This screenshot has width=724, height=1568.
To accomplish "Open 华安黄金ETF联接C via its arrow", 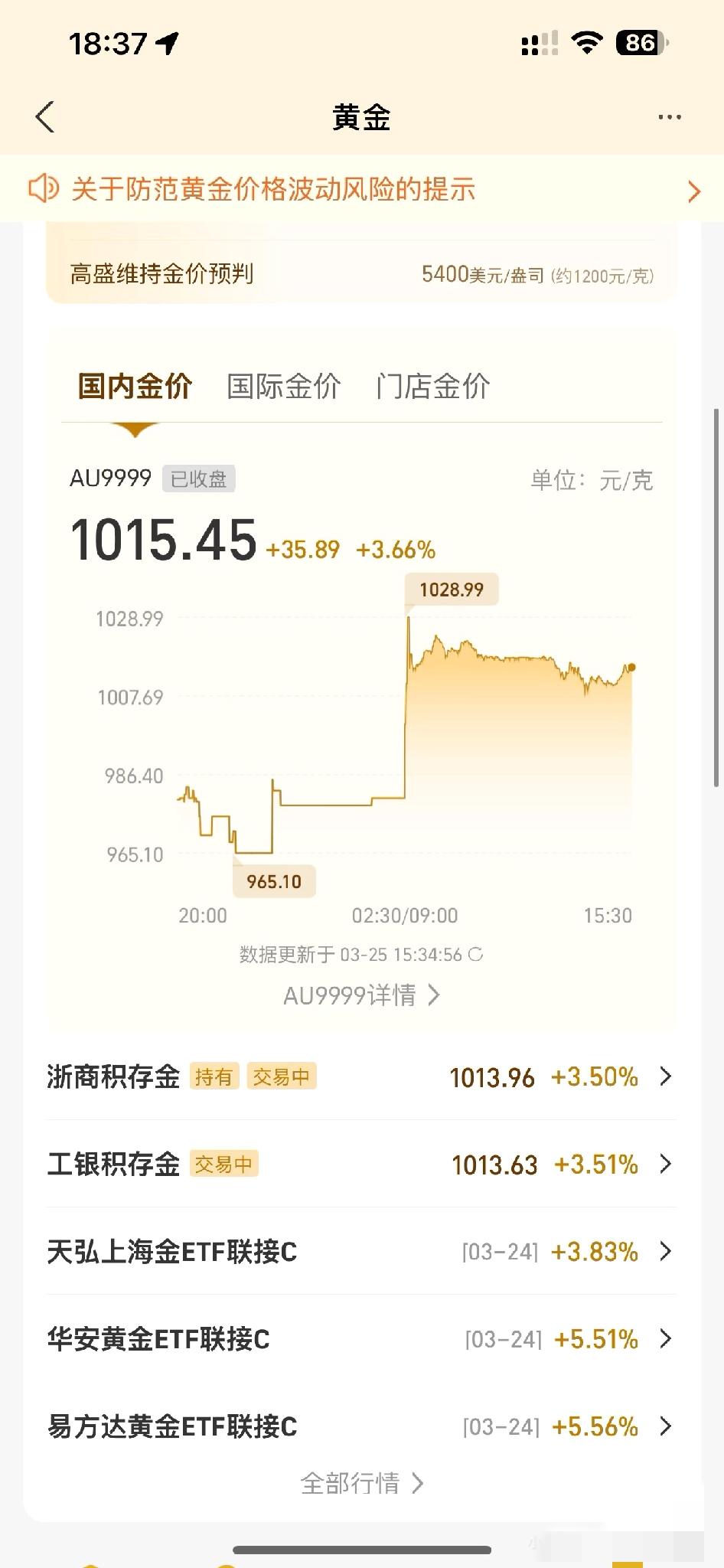I will coord(665,1339).
